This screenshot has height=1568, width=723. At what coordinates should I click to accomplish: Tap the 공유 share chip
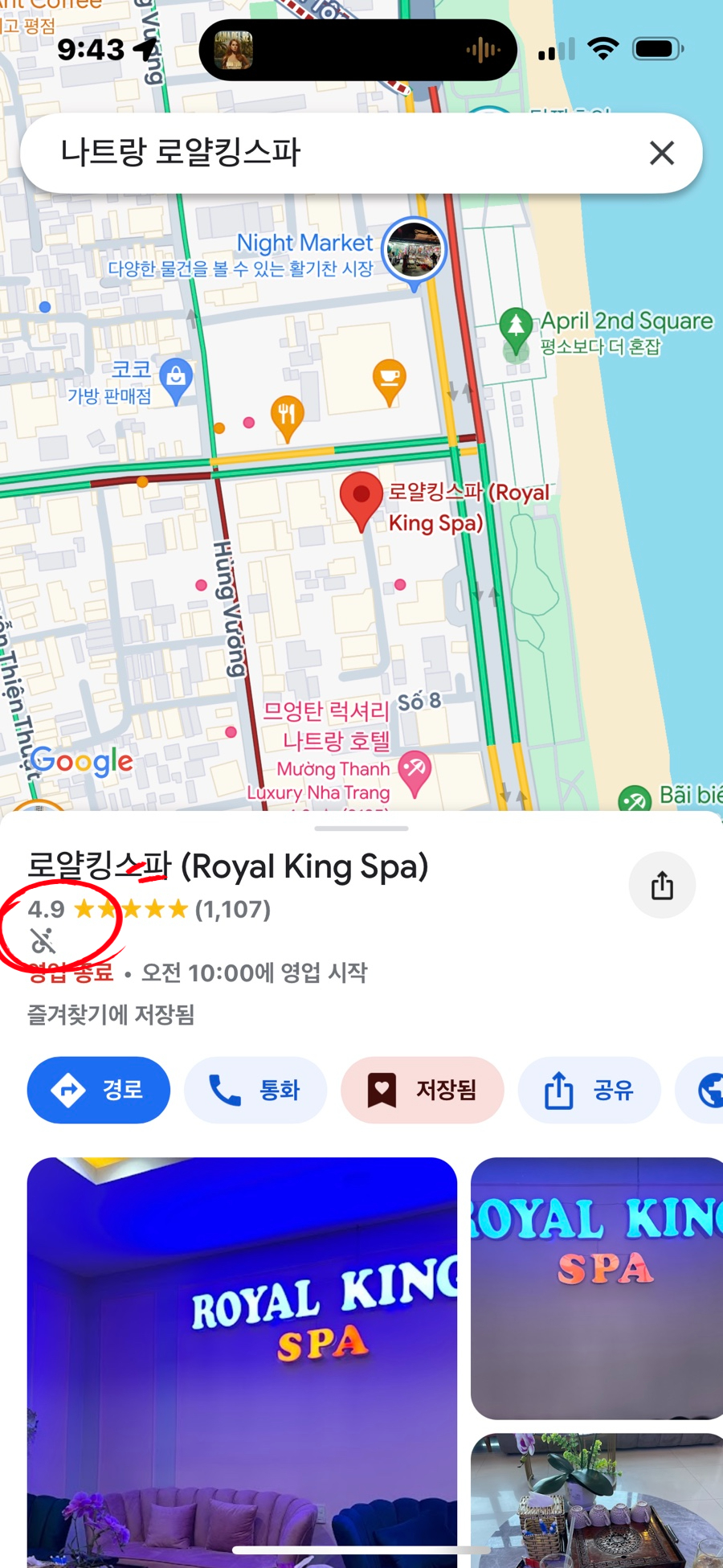coord(590,1090)
